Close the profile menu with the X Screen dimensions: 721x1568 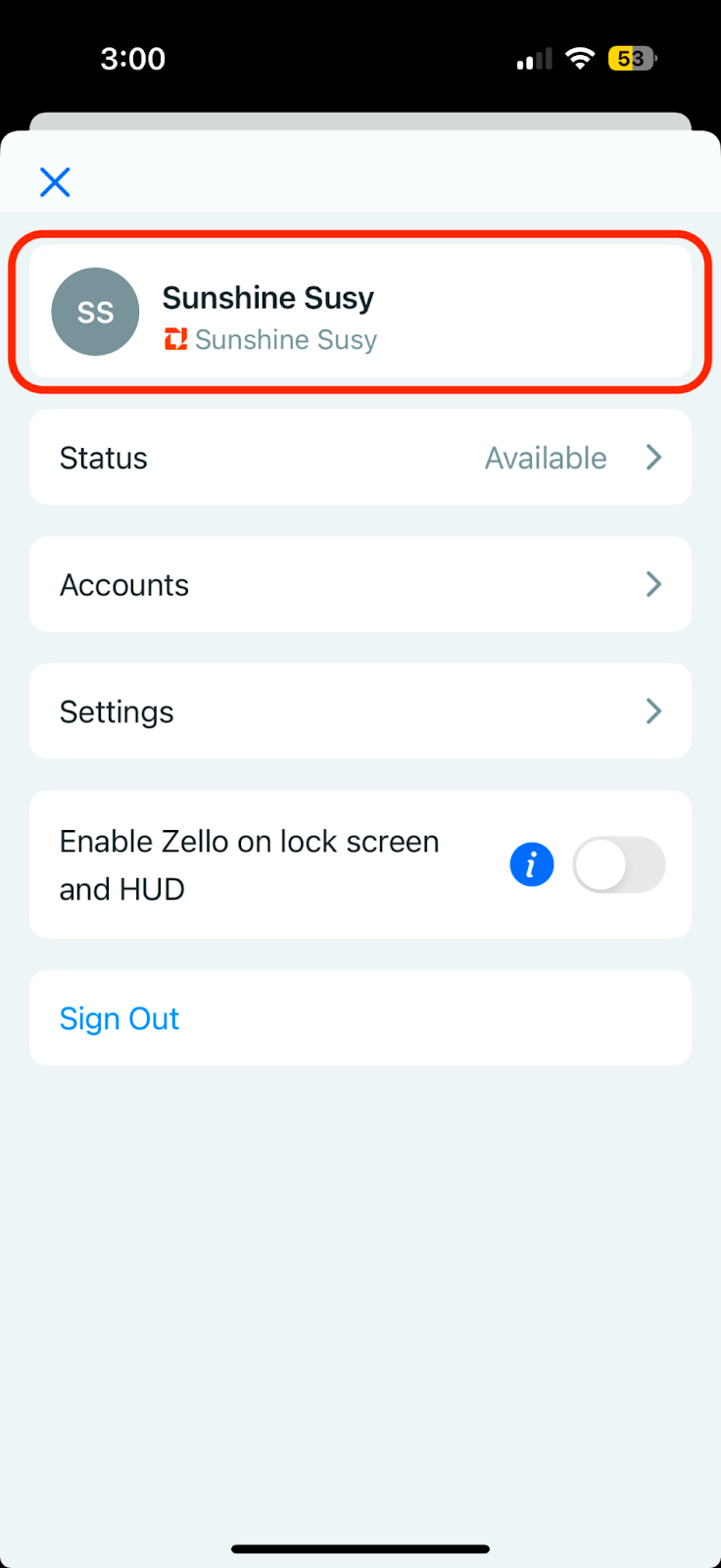pyautogui.click(x=55, y=181)
